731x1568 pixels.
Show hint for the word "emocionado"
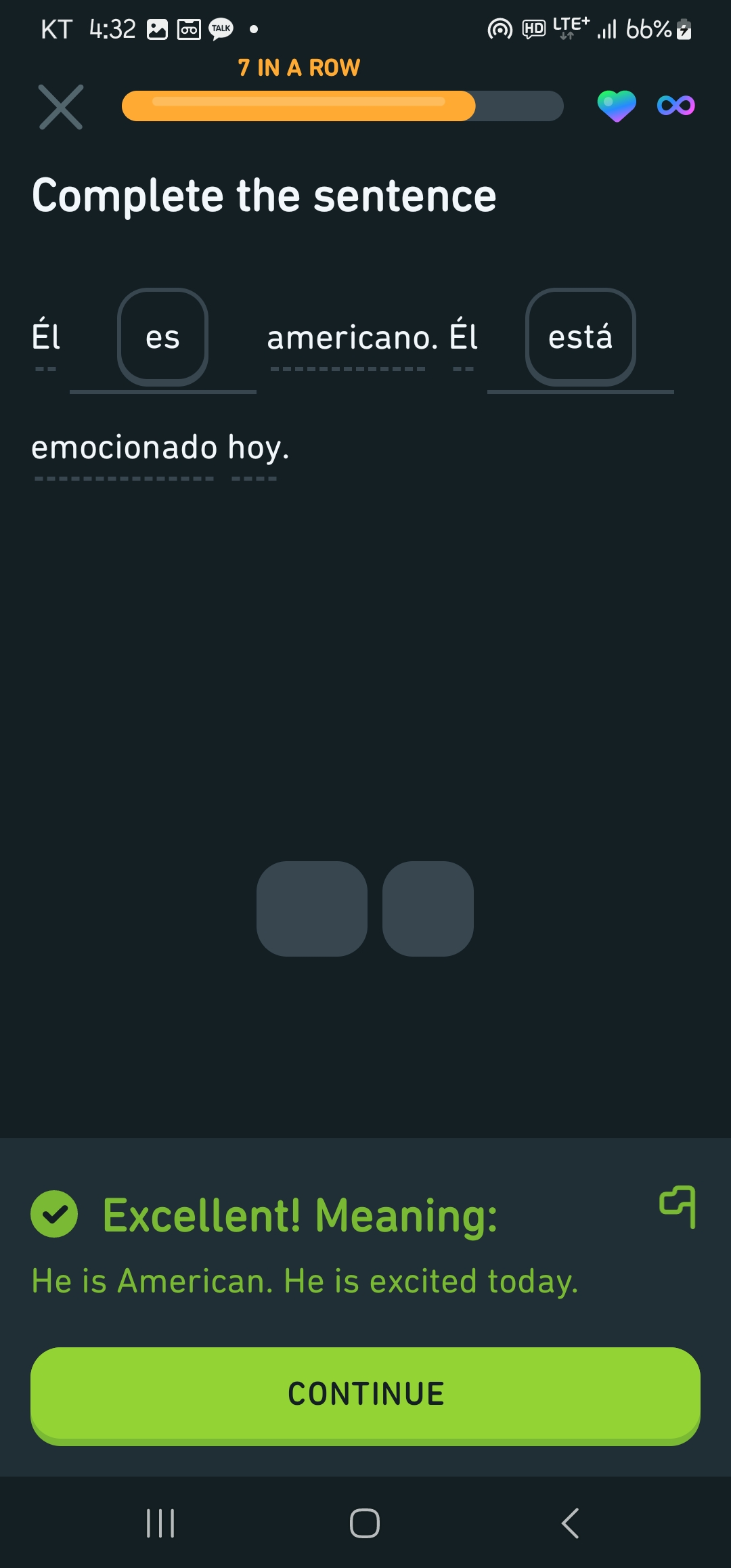pyautogui.click(x=125, y=448)
